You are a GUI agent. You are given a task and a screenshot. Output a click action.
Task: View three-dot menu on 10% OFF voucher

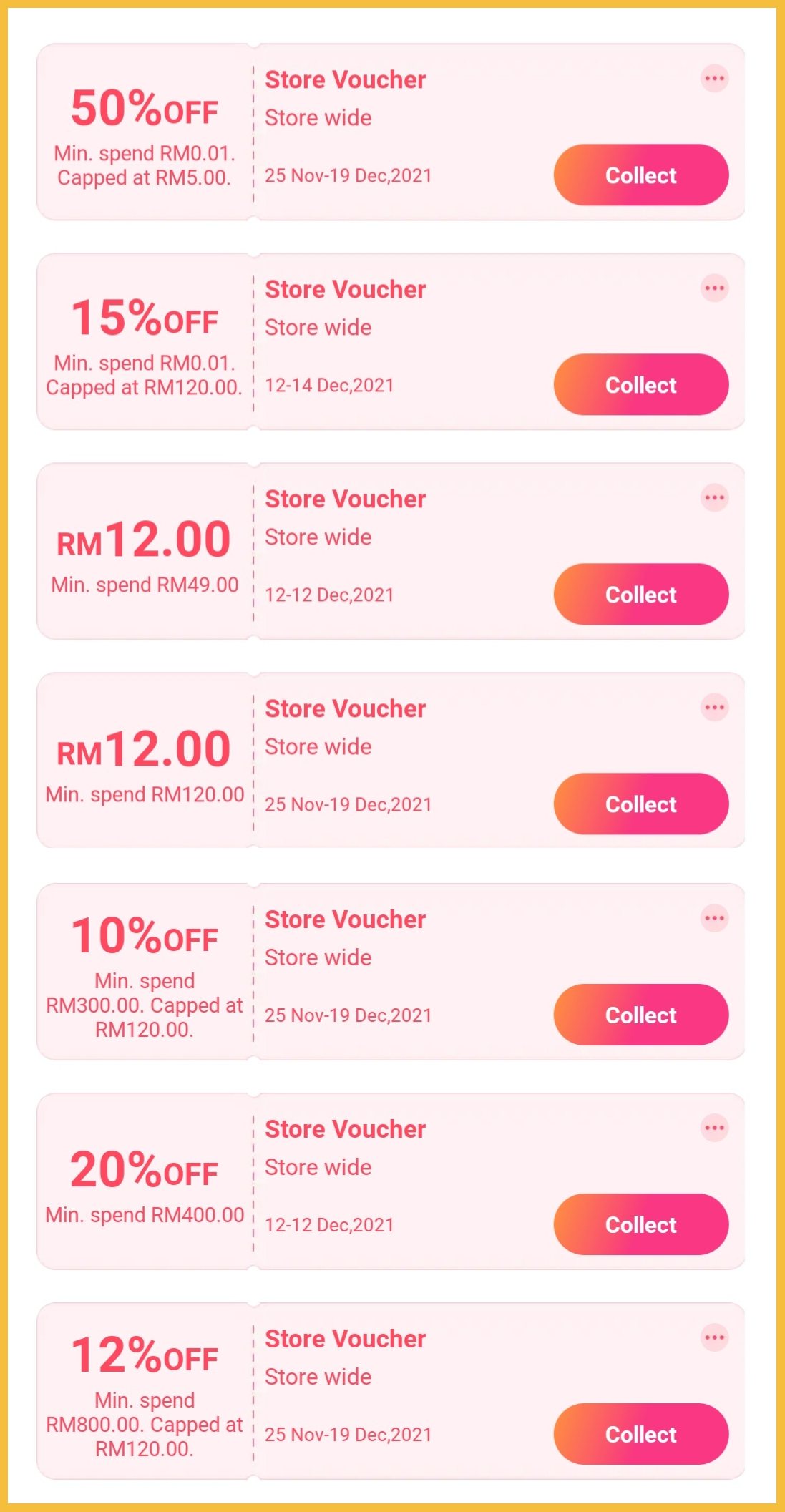(x=714, y=918)
